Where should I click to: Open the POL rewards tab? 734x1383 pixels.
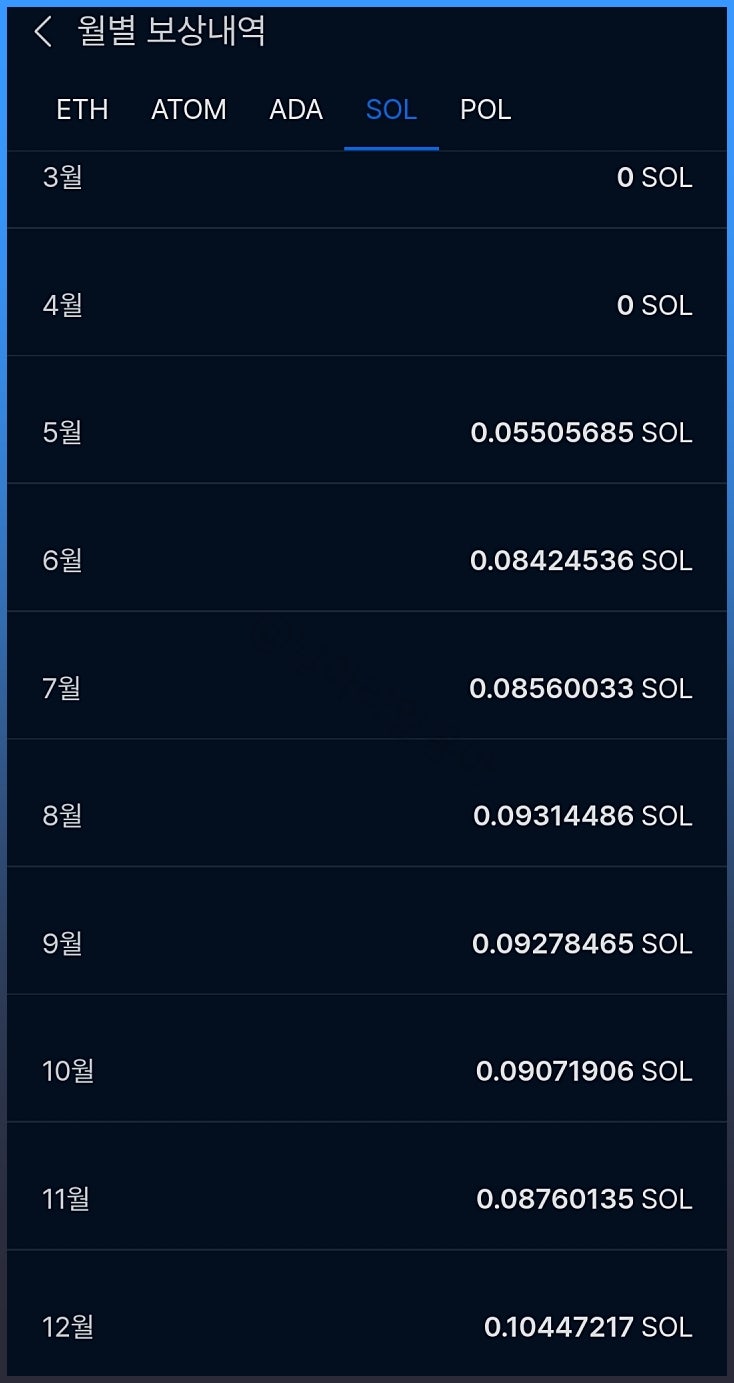pos(485,109)
